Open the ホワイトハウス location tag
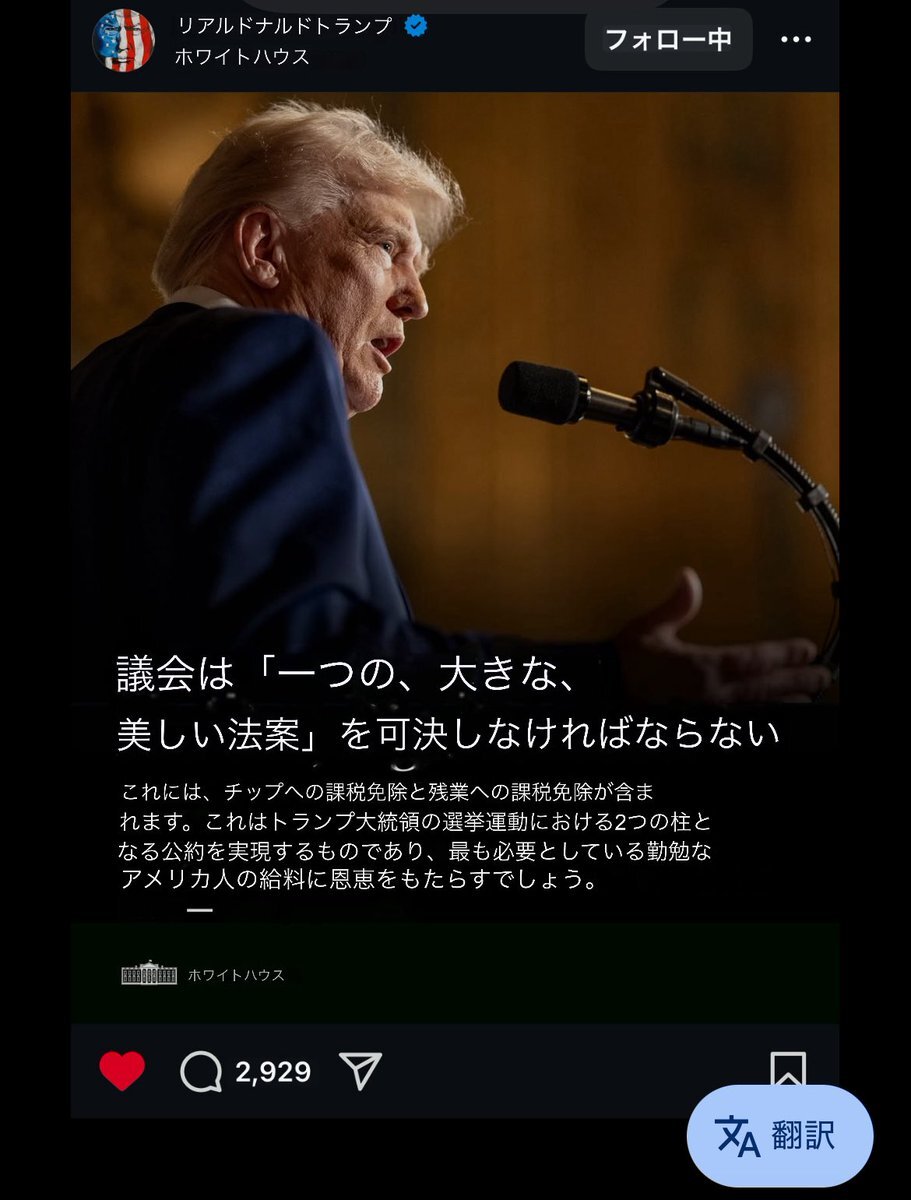911x1200 pixels. point(242,57)
